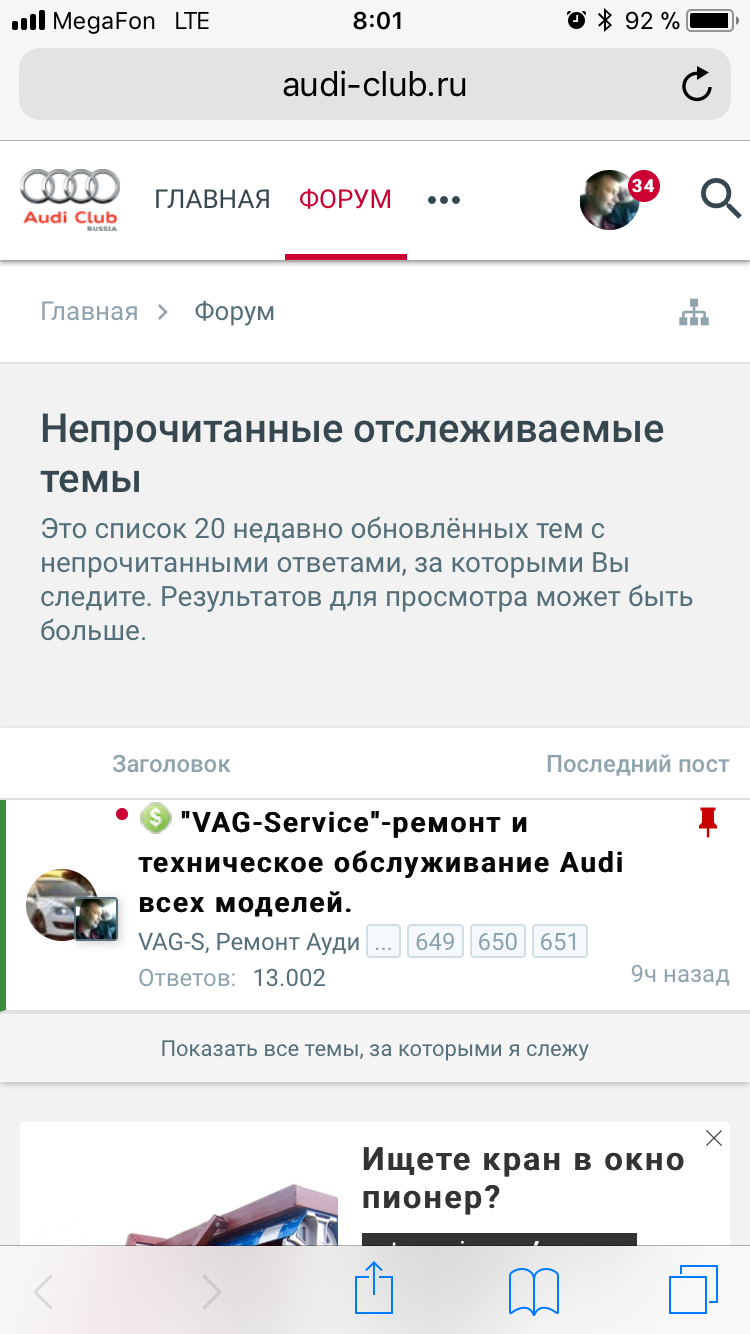750x1334 pixels.
Task: Go to the Главная breadcrumb
Action: coord(89,312)
